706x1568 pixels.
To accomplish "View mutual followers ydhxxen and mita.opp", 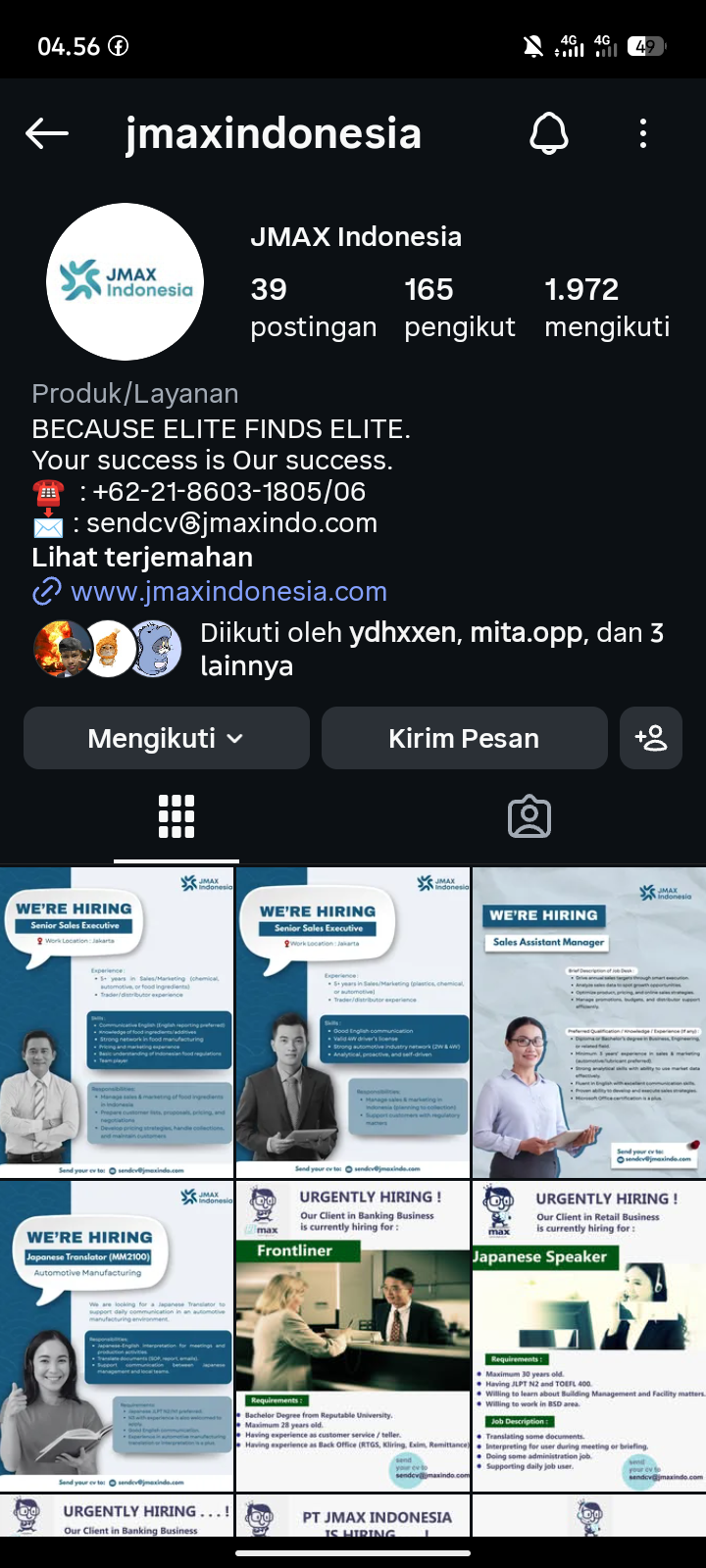I will [x=431, y=649].
